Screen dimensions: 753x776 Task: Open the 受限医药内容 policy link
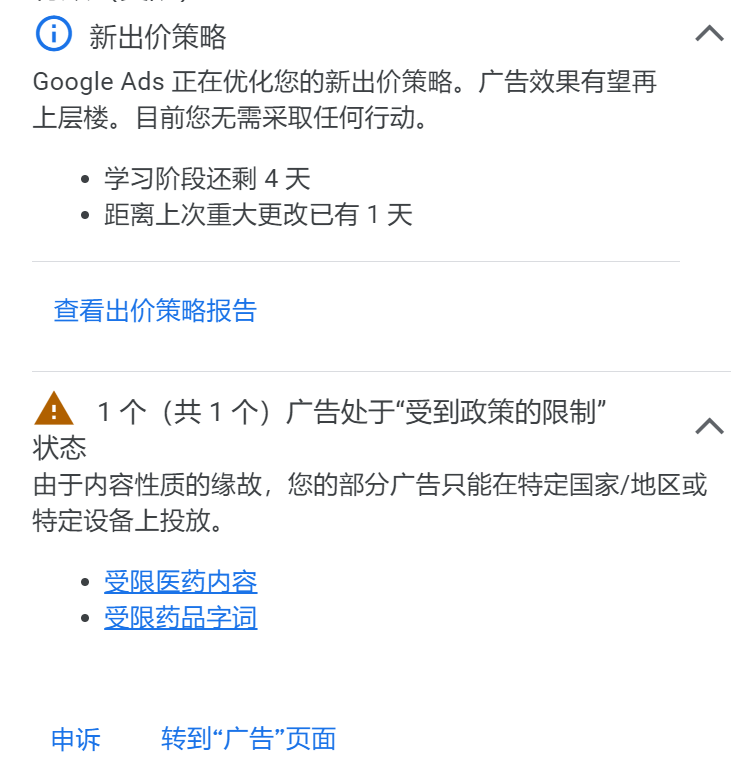pos(180,582)
